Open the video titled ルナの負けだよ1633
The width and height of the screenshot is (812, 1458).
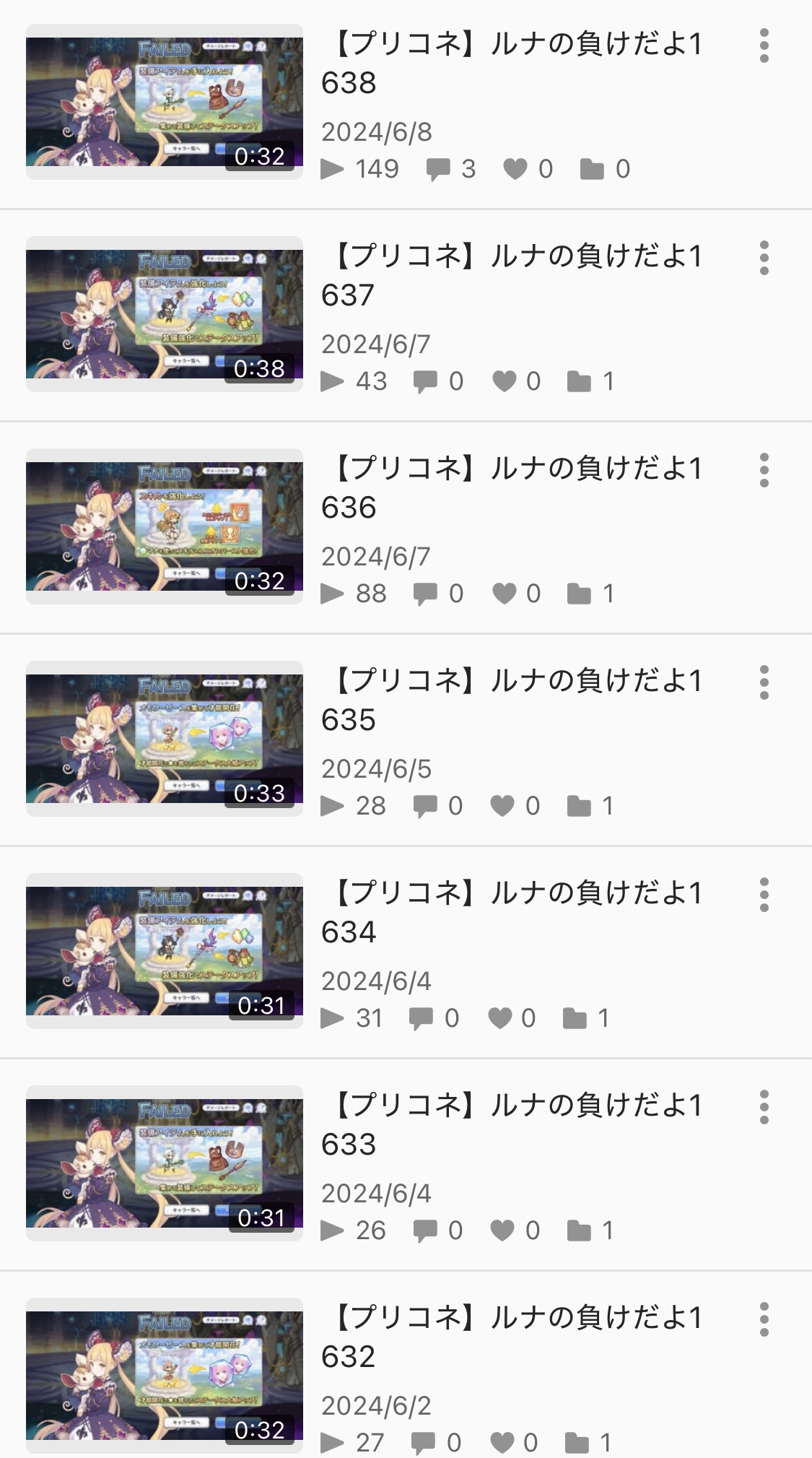click(x=512, y=1125)
